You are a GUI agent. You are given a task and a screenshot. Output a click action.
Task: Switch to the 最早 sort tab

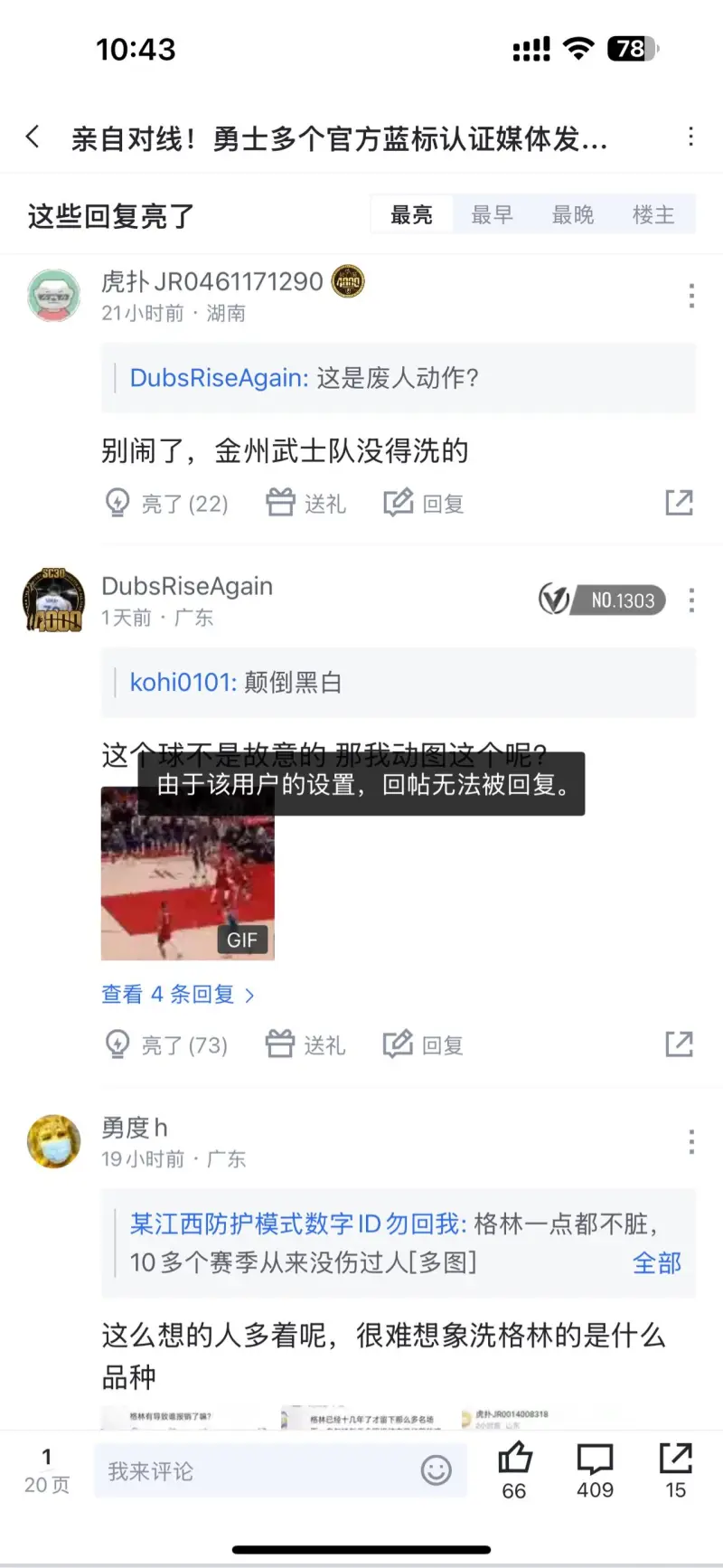point(493,215)
